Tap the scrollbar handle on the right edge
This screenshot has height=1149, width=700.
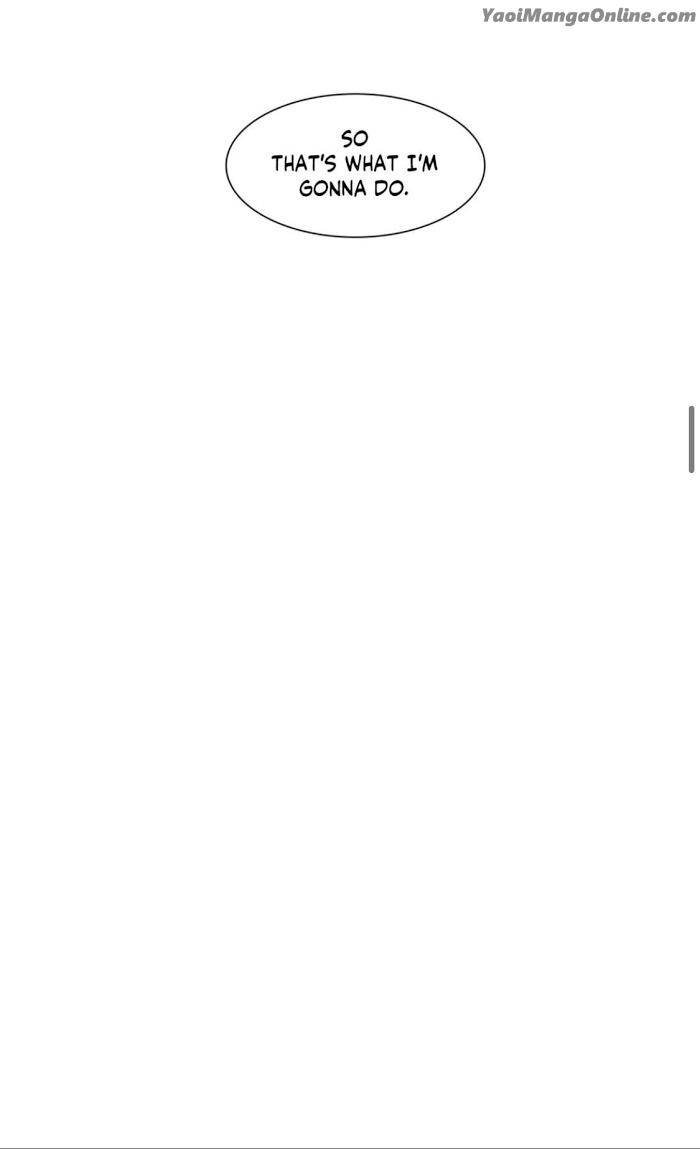click(x=691, y=439)
